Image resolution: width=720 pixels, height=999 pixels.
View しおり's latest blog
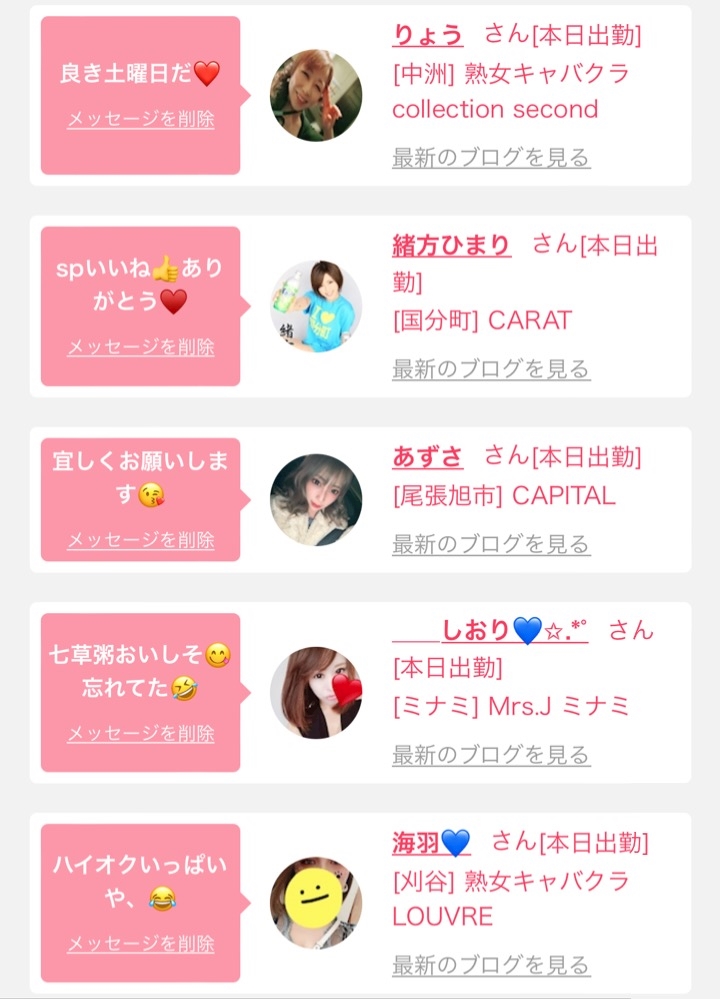(x=491, y=755)
